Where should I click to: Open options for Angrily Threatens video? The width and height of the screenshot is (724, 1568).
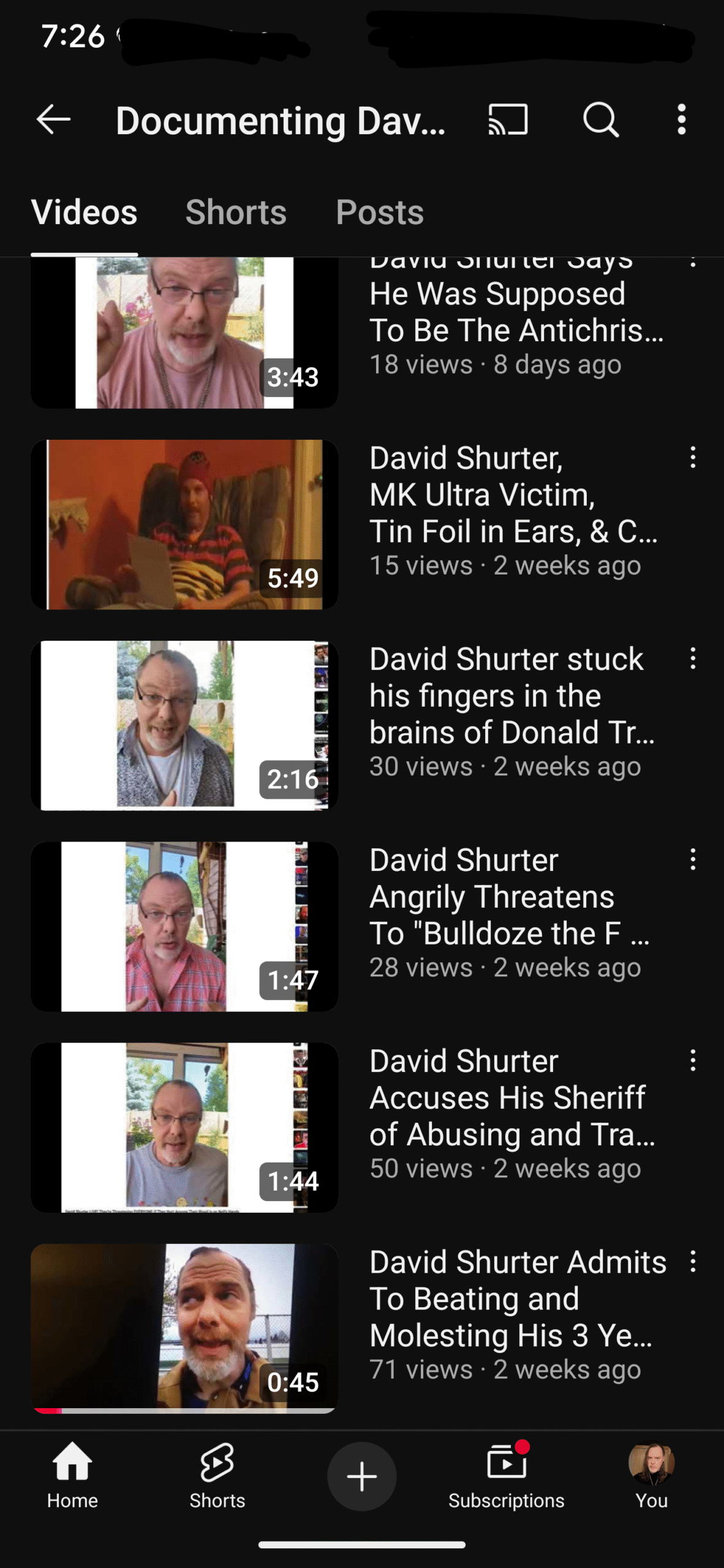click(693, 859)
